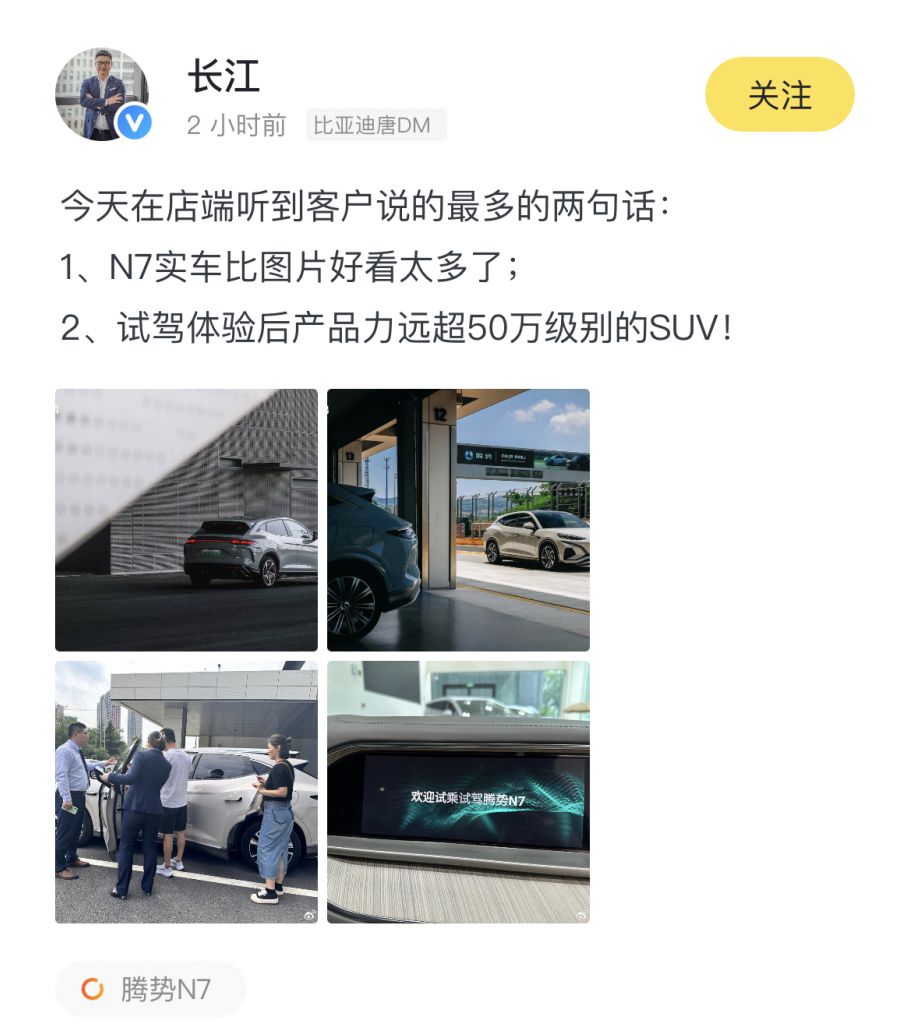Open the 腾势N7 topic entry
The image size is (911, 1024).
click(x=148, y=988)
